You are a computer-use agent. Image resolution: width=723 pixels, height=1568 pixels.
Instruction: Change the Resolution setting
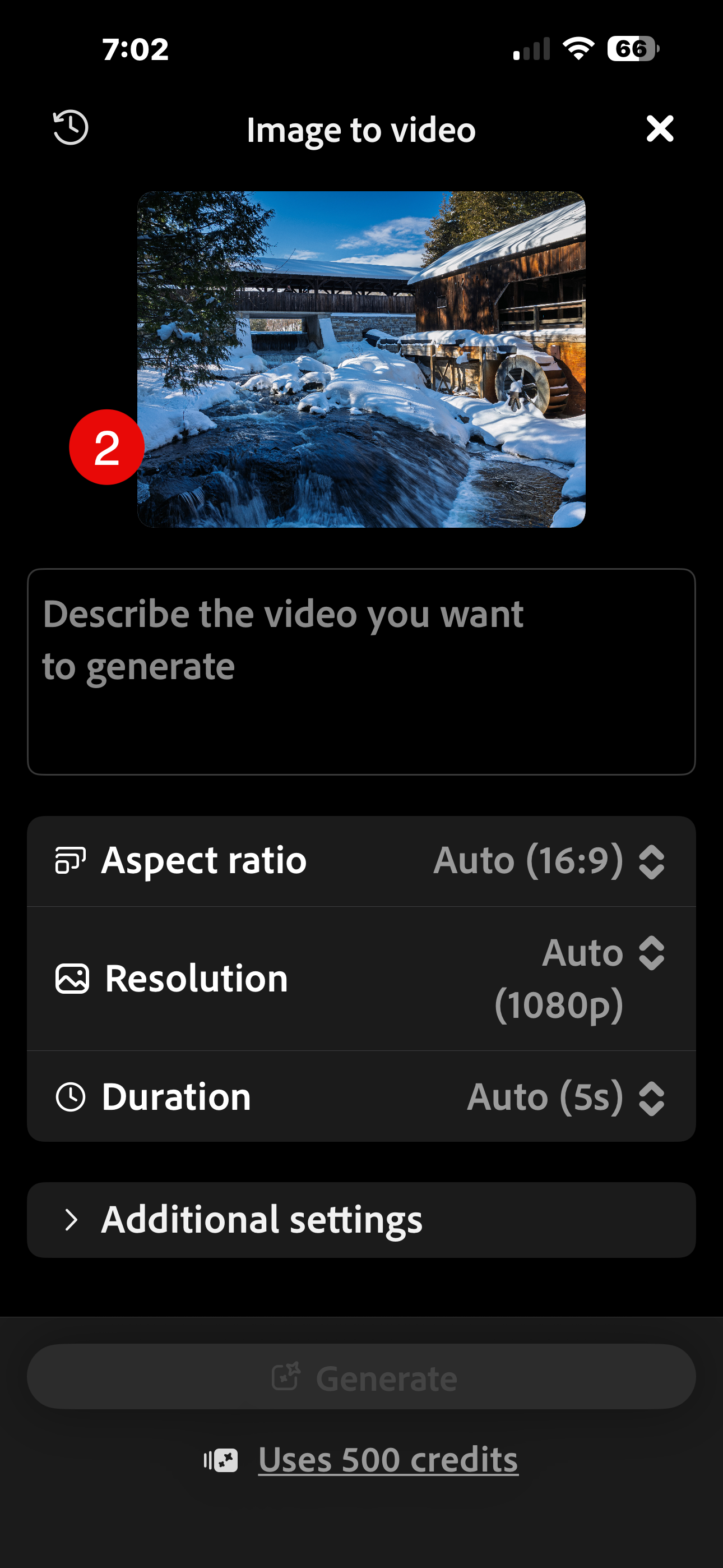(361, 978)
